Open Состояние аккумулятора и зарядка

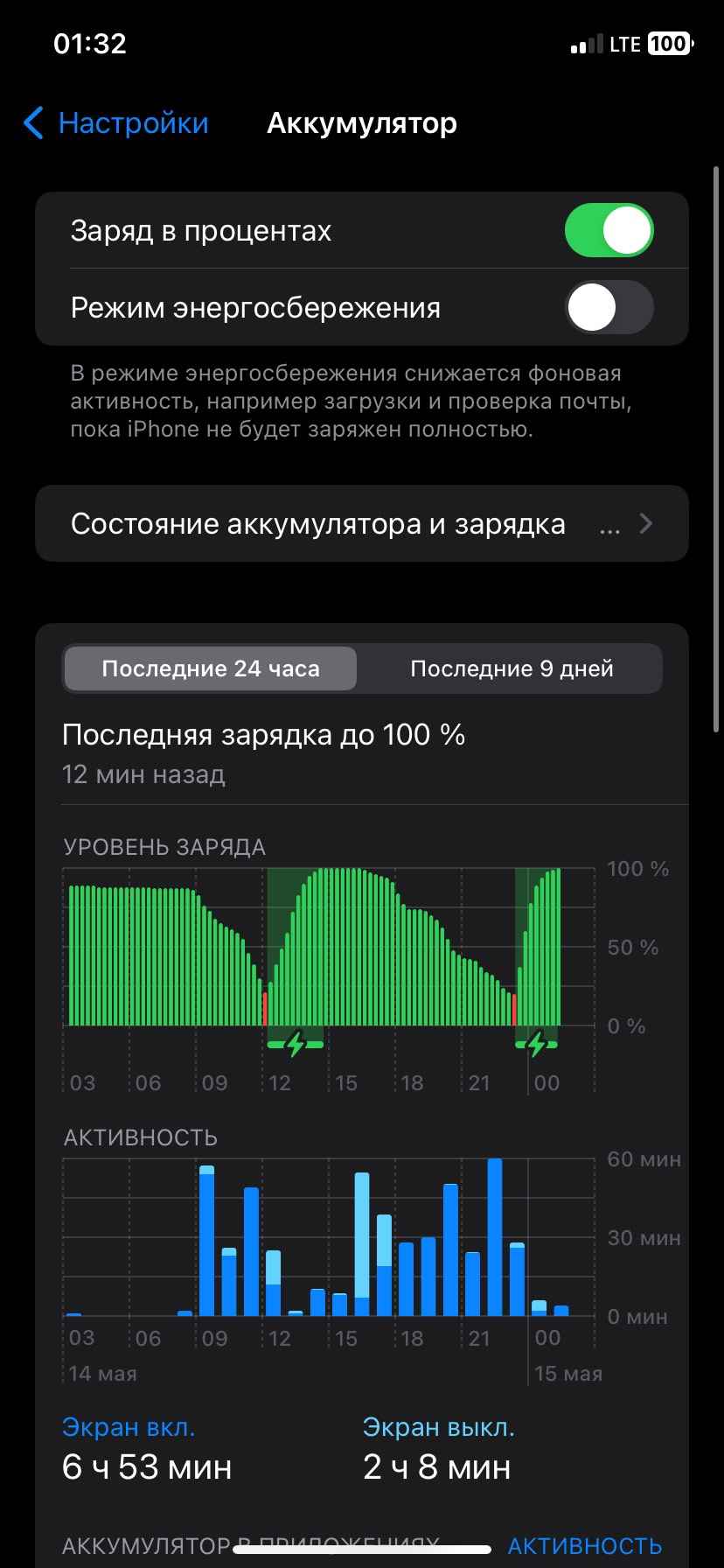[362, 524]
